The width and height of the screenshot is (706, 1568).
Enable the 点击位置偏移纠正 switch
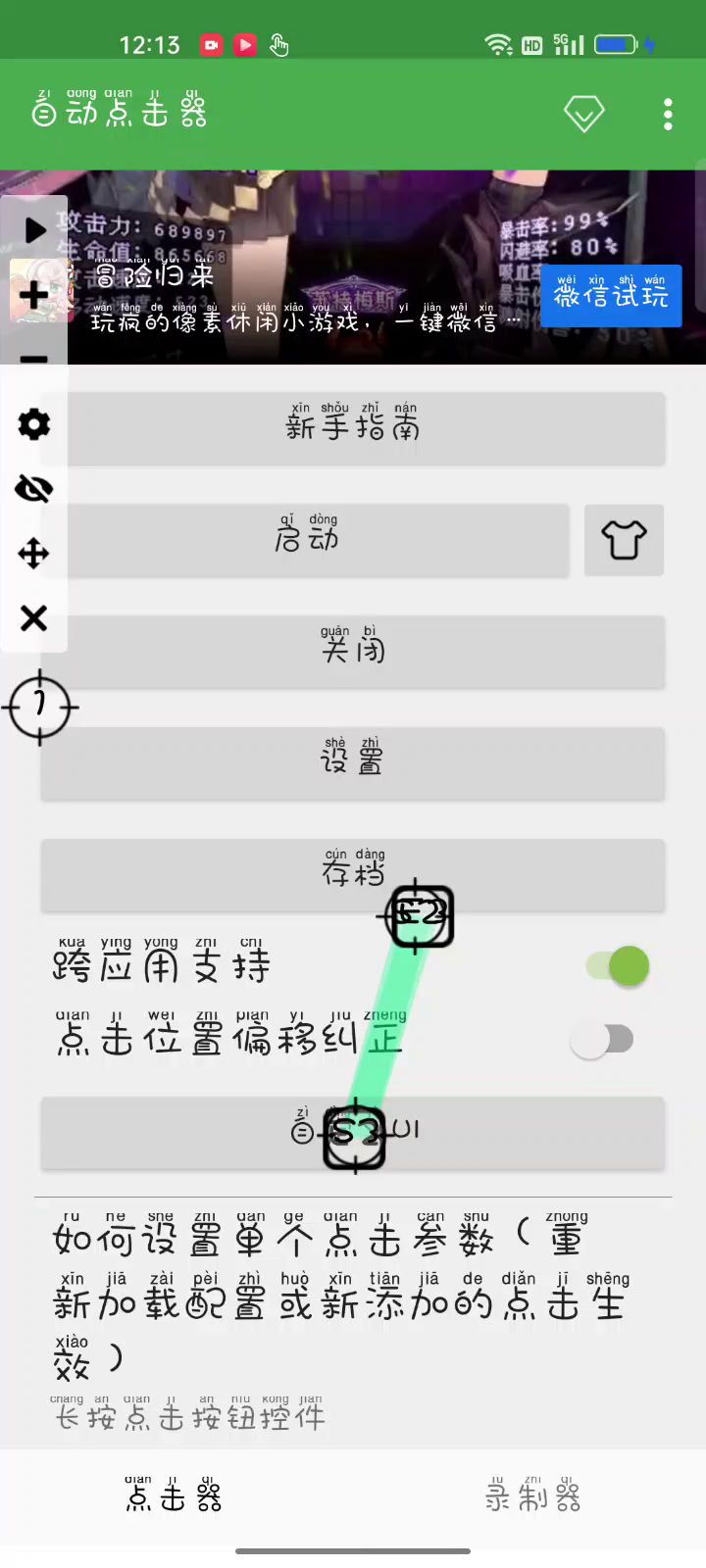(x=603, y=1040)
